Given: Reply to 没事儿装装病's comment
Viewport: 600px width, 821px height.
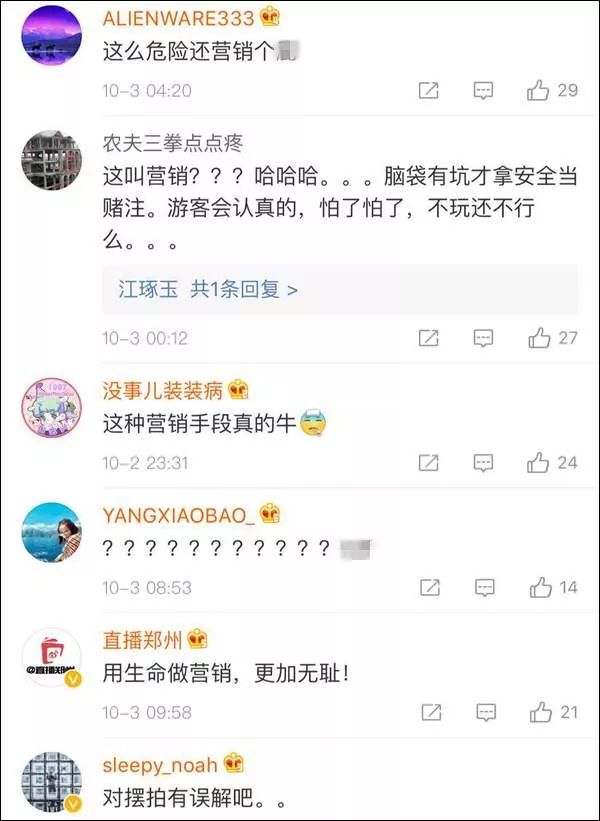Looking at the screenshot, I should (x=484, y=462).
